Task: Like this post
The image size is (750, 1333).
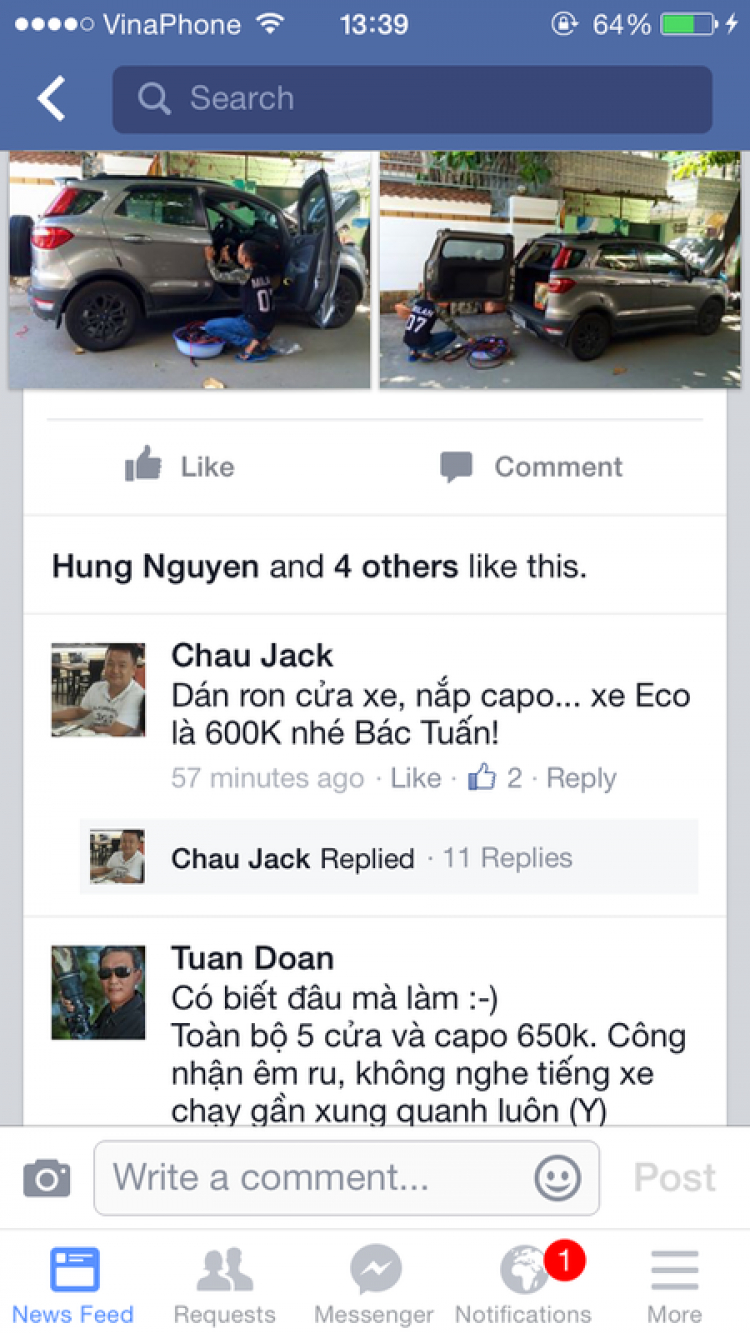Action: coord(180,467)
